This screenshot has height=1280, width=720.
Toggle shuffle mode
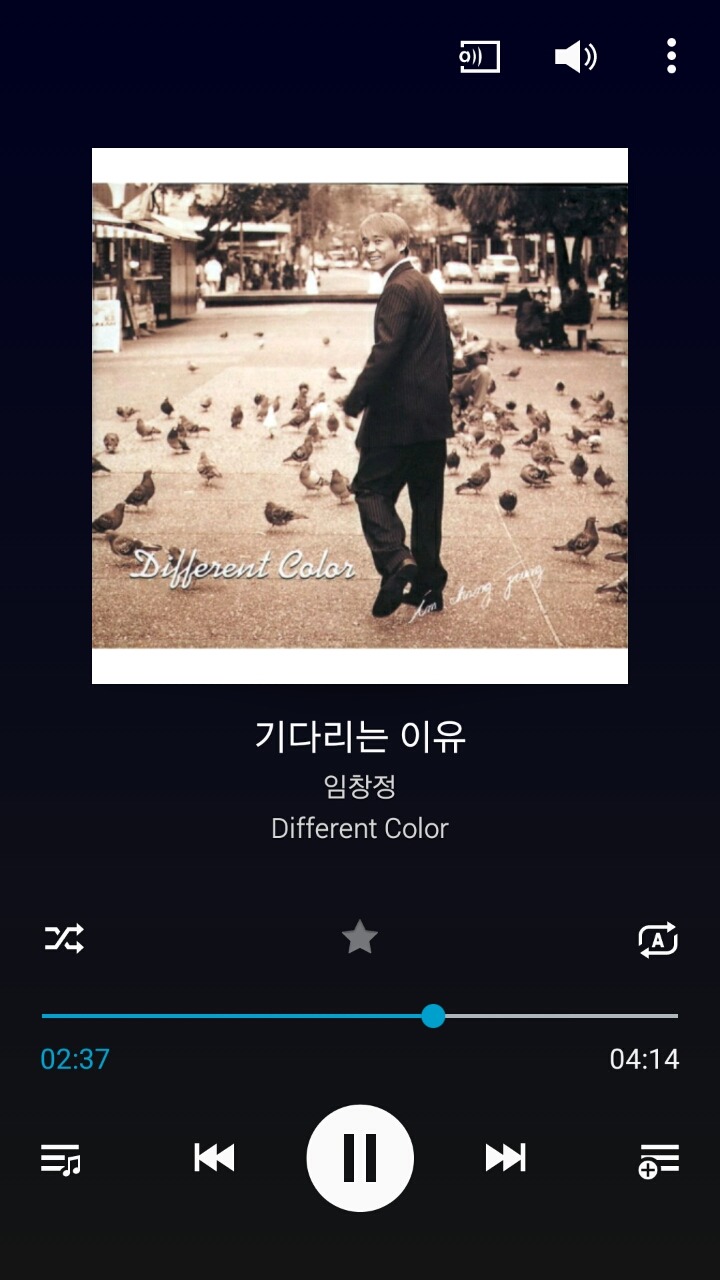pyautogui.click(x=64, y=938)
